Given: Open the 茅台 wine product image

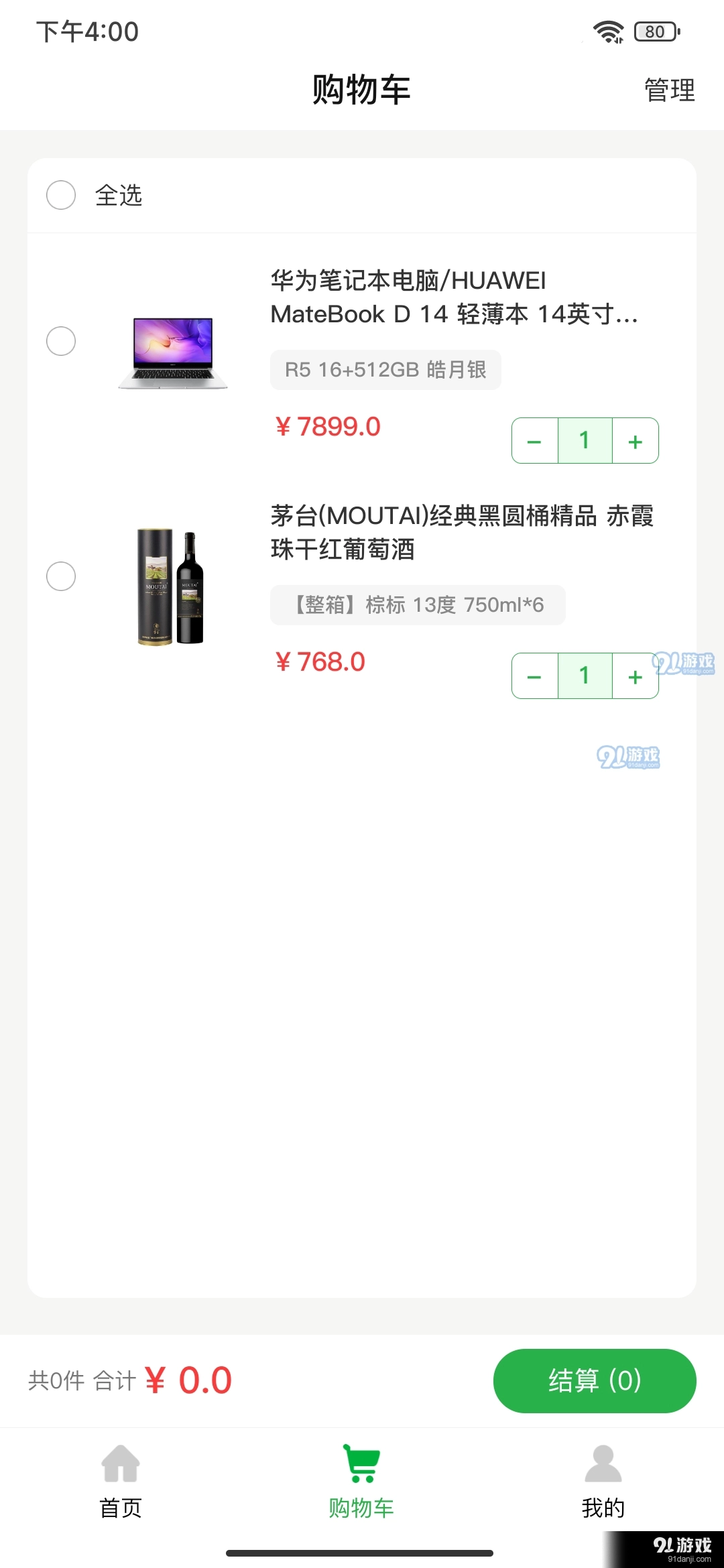Looking at the screenshot, I should click(x=172, y=588).
